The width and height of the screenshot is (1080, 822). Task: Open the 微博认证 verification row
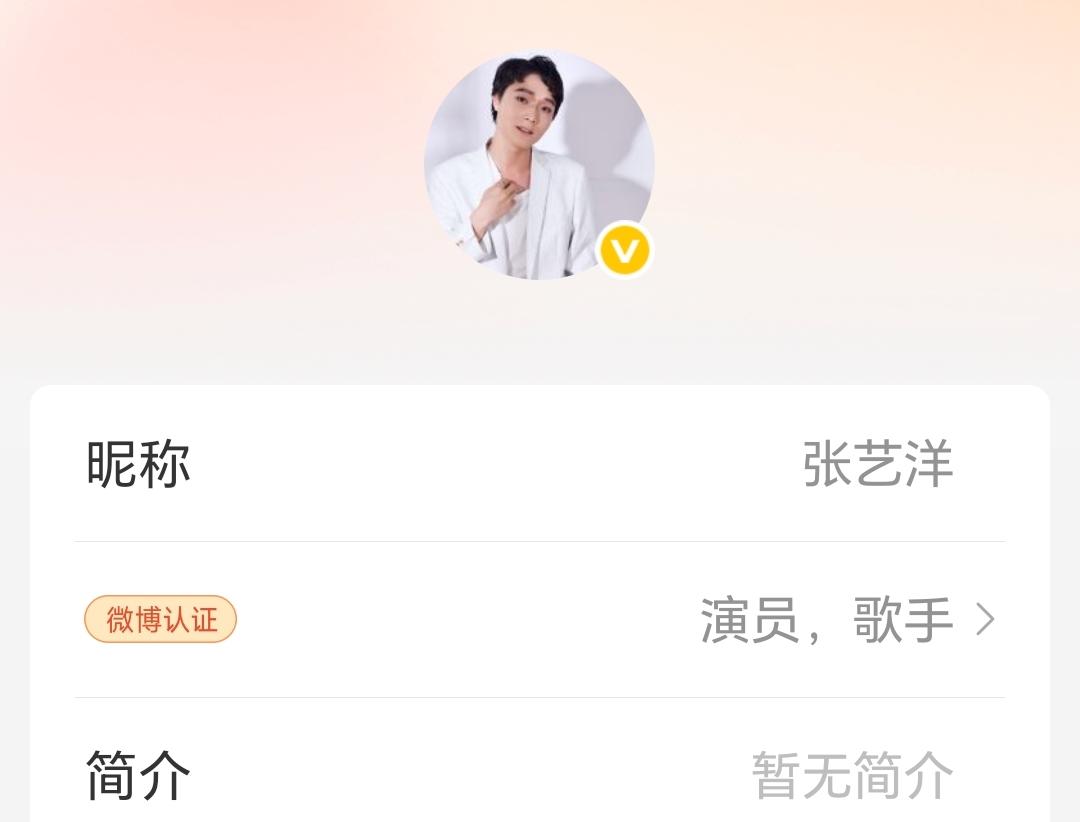(x=540, y=620)
